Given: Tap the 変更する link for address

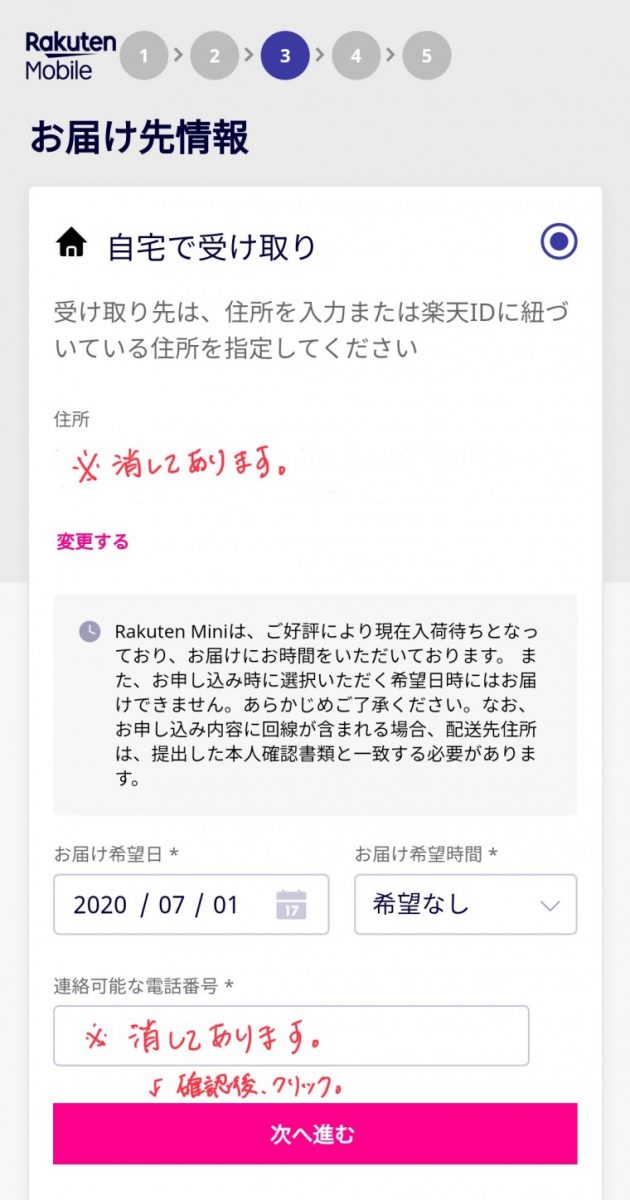Looking at the screenshot, I should click(x=92, y=542).
